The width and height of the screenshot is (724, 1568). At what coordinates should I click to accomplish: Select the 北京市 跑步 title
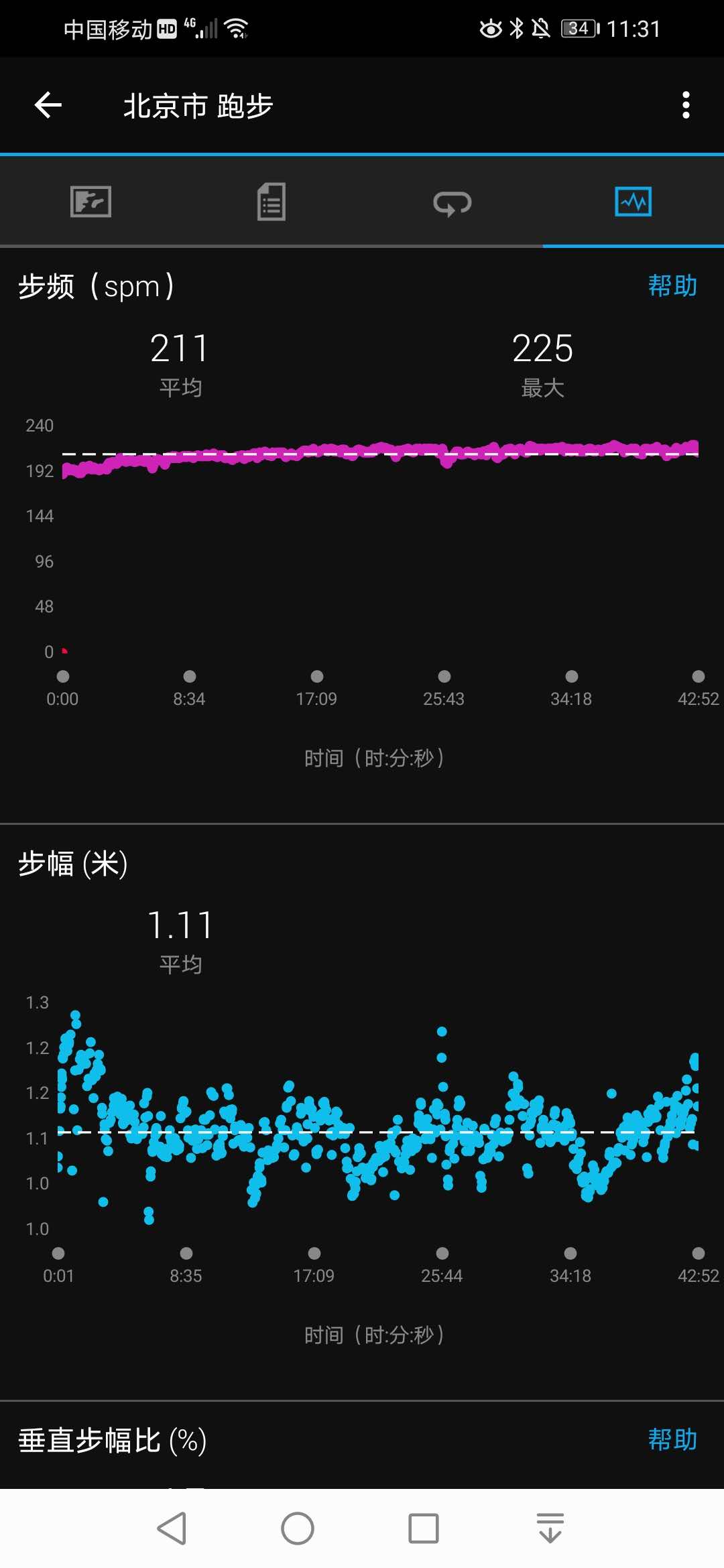tap(198, 105)
